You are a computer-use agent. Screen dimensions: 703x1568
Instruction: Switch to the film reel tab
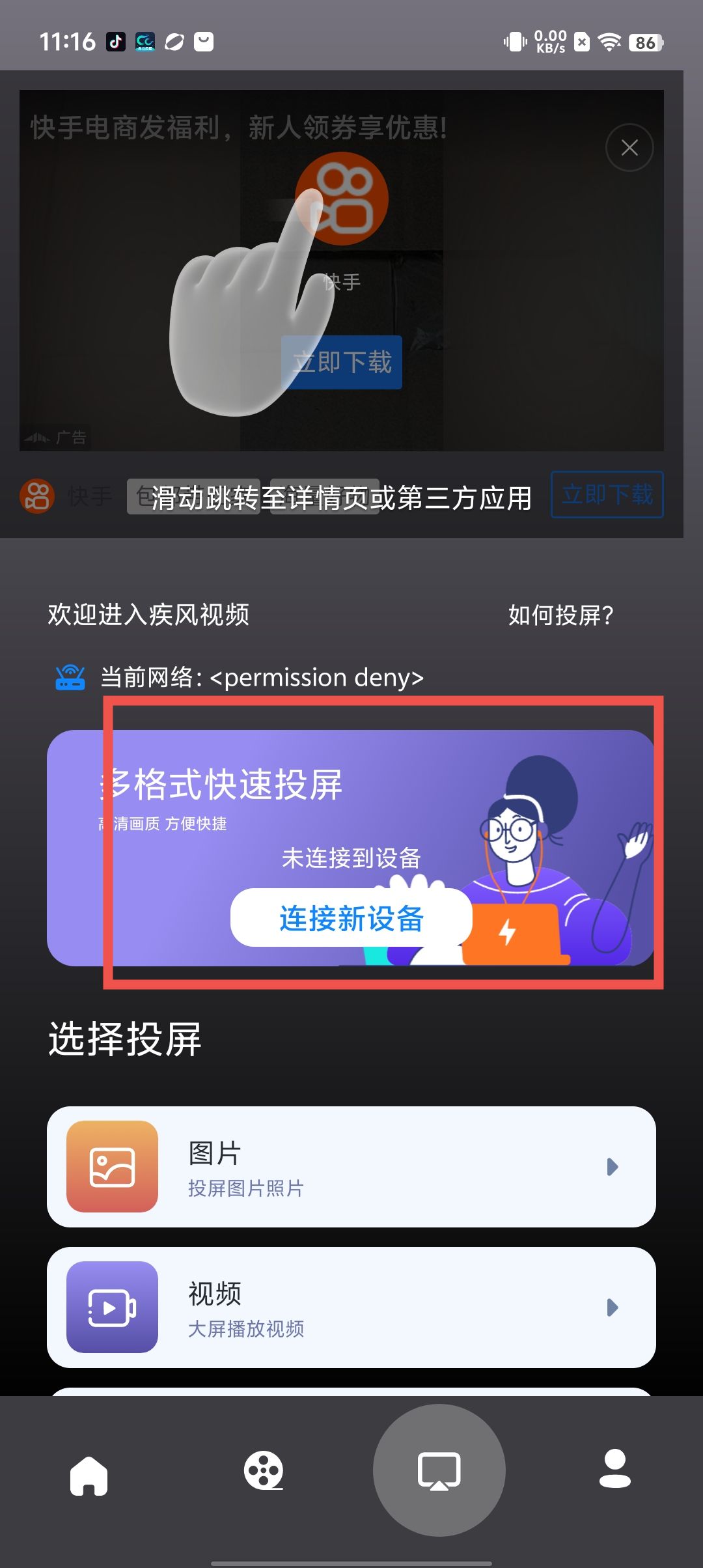pos(264,1470)
